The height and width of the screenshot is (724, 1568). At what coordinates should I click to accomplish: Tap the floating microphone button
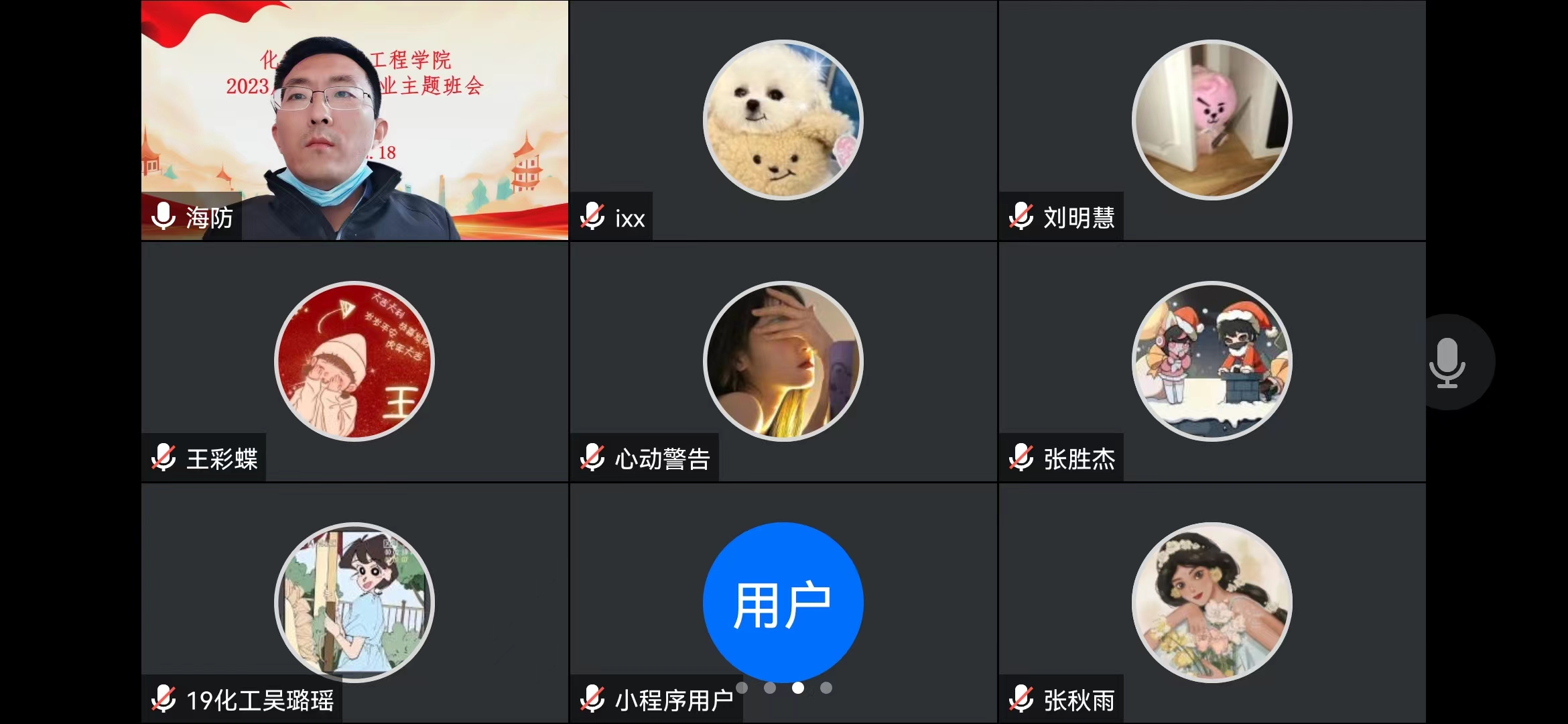pos(1447,362)
